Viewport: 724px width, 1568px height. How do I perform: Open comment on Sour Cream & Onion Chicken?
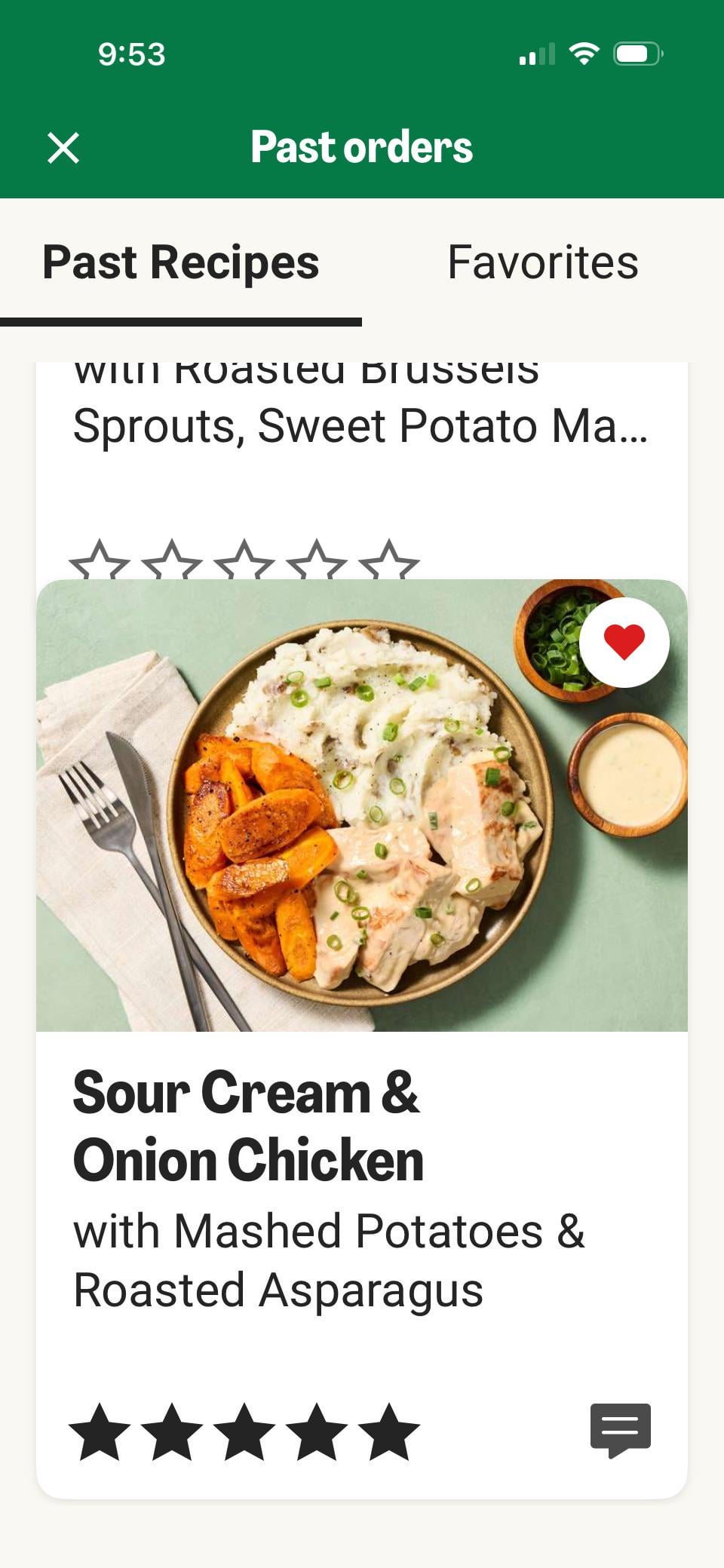pos(620,1430)
